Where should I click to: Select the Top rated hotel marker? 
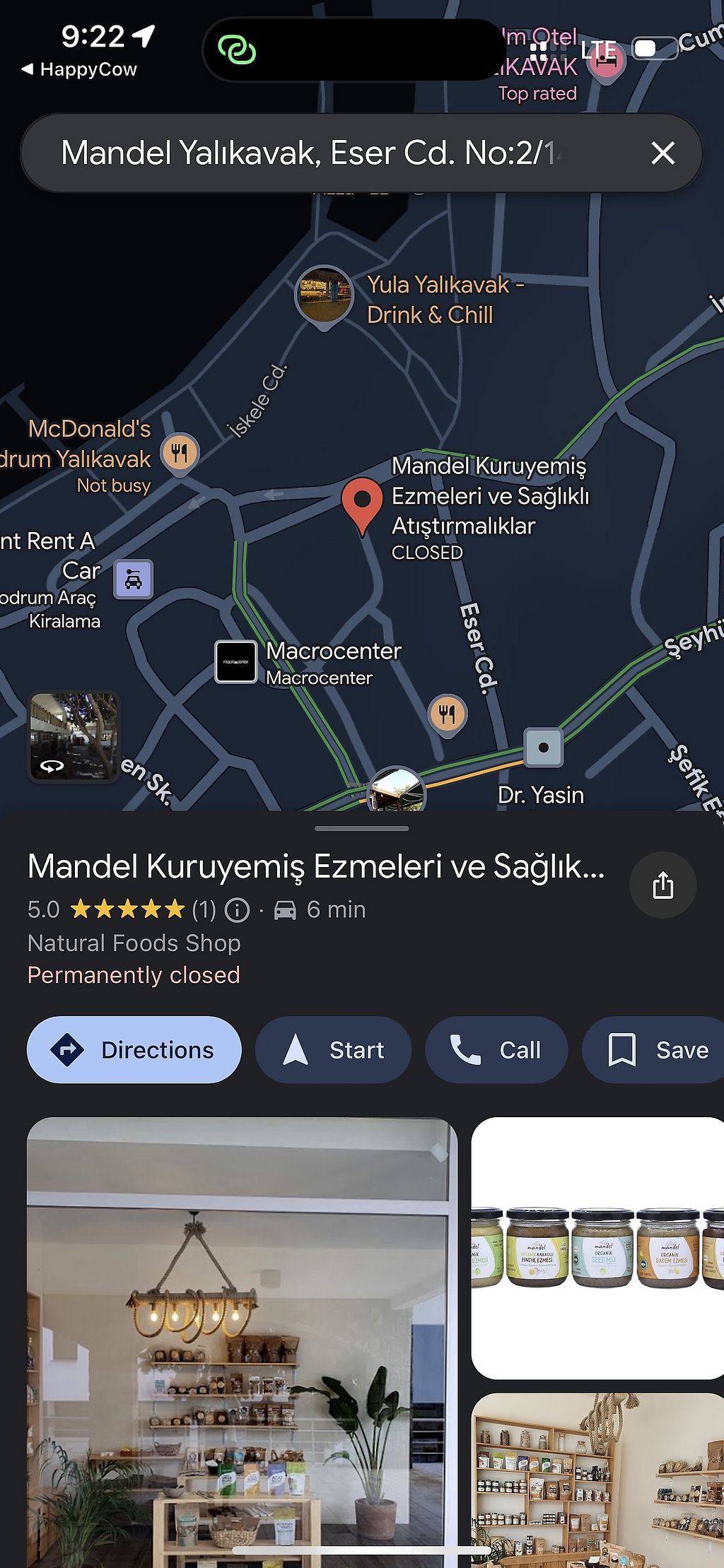pos(607,64)
